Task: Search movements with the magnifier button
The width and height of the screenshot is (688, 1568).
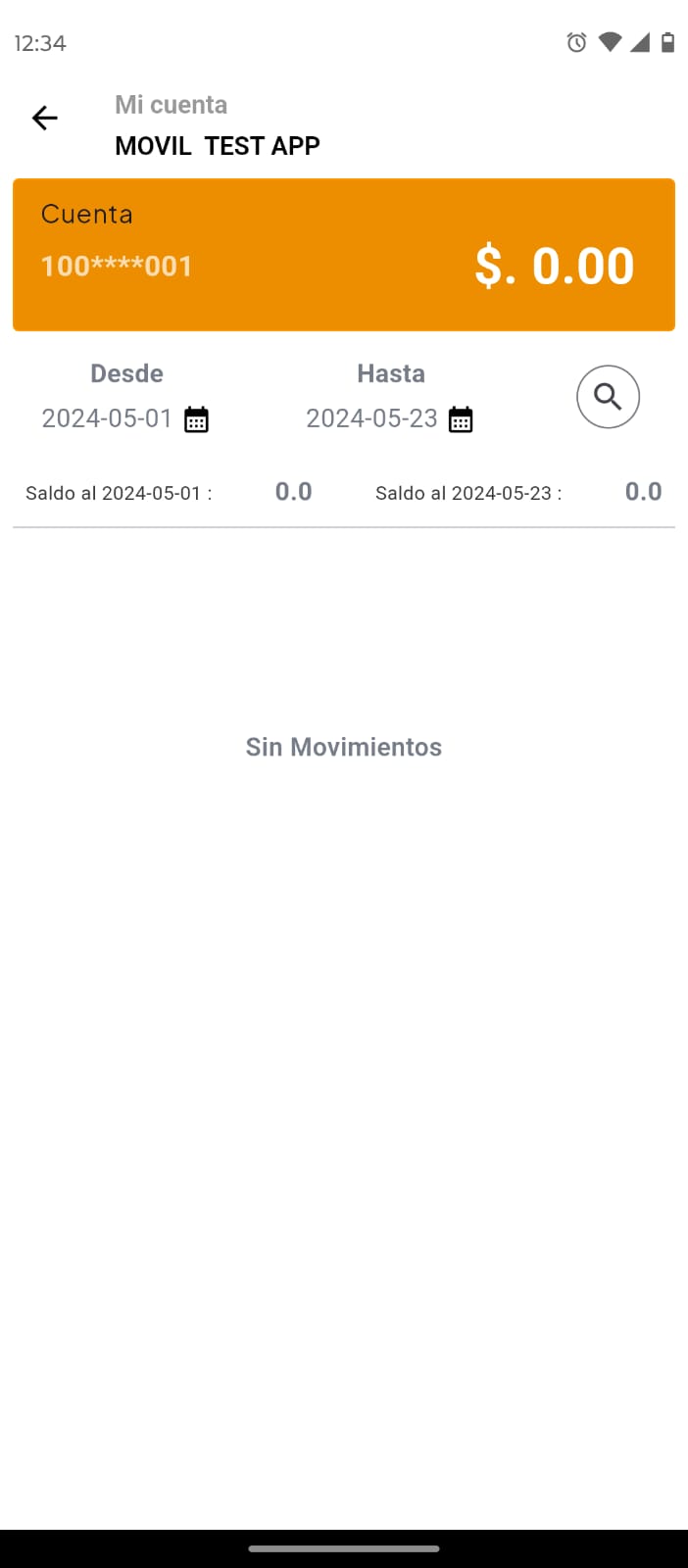Action: [x=608, y=397]
